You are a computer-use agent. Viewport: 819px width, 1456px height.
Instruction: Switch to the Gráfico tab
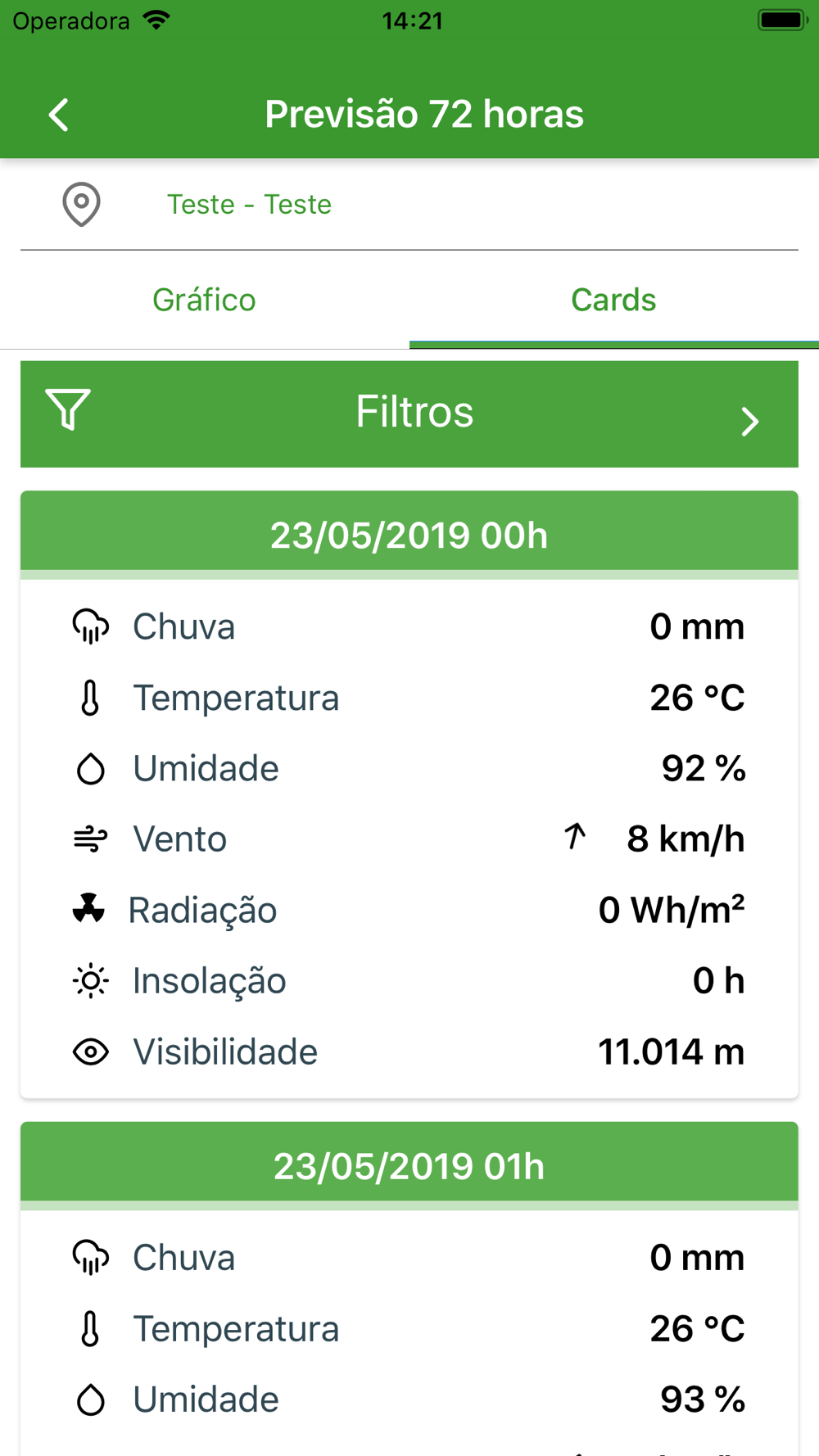[205, 300]
